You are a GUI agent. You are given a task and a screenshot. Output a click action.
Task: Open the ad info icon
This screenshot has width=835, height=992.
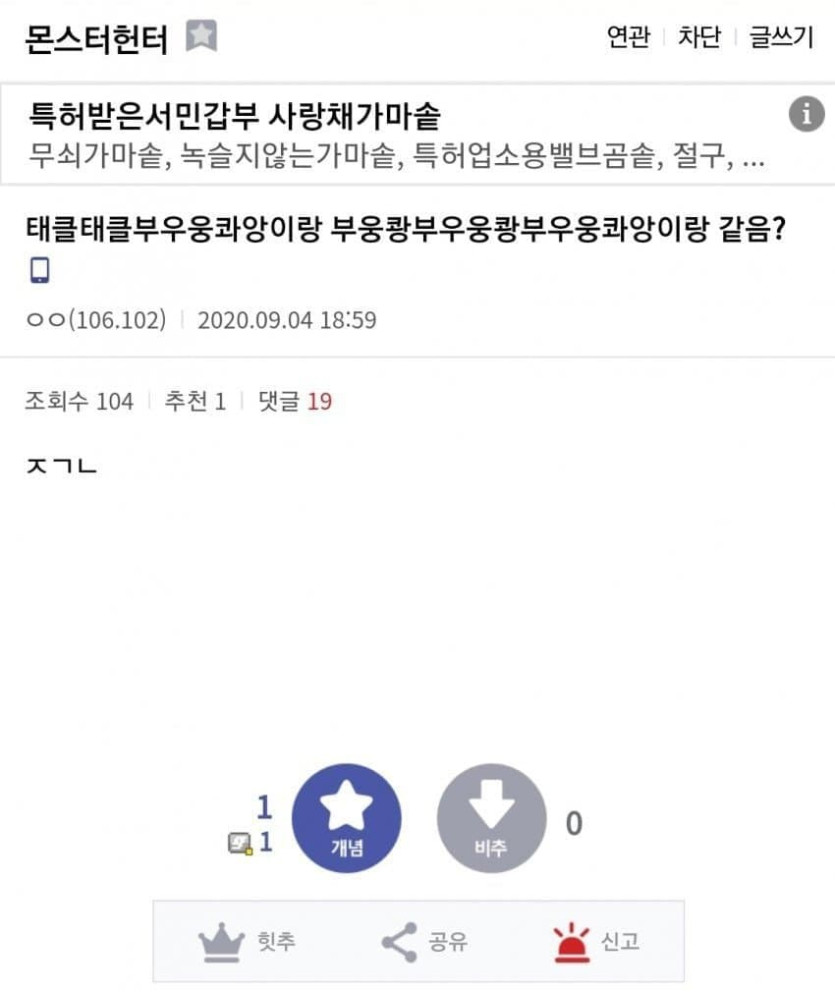806,115
